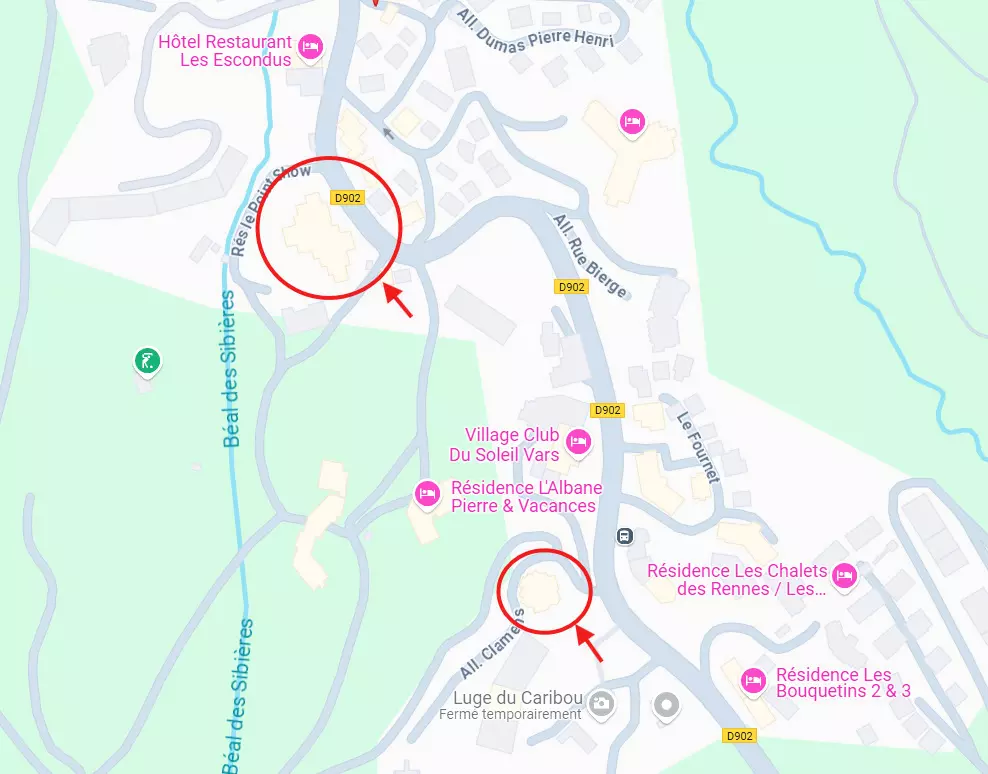
Task: Tap Résidence Les Chalets des Rennes marker
Action: coord(845,576)
